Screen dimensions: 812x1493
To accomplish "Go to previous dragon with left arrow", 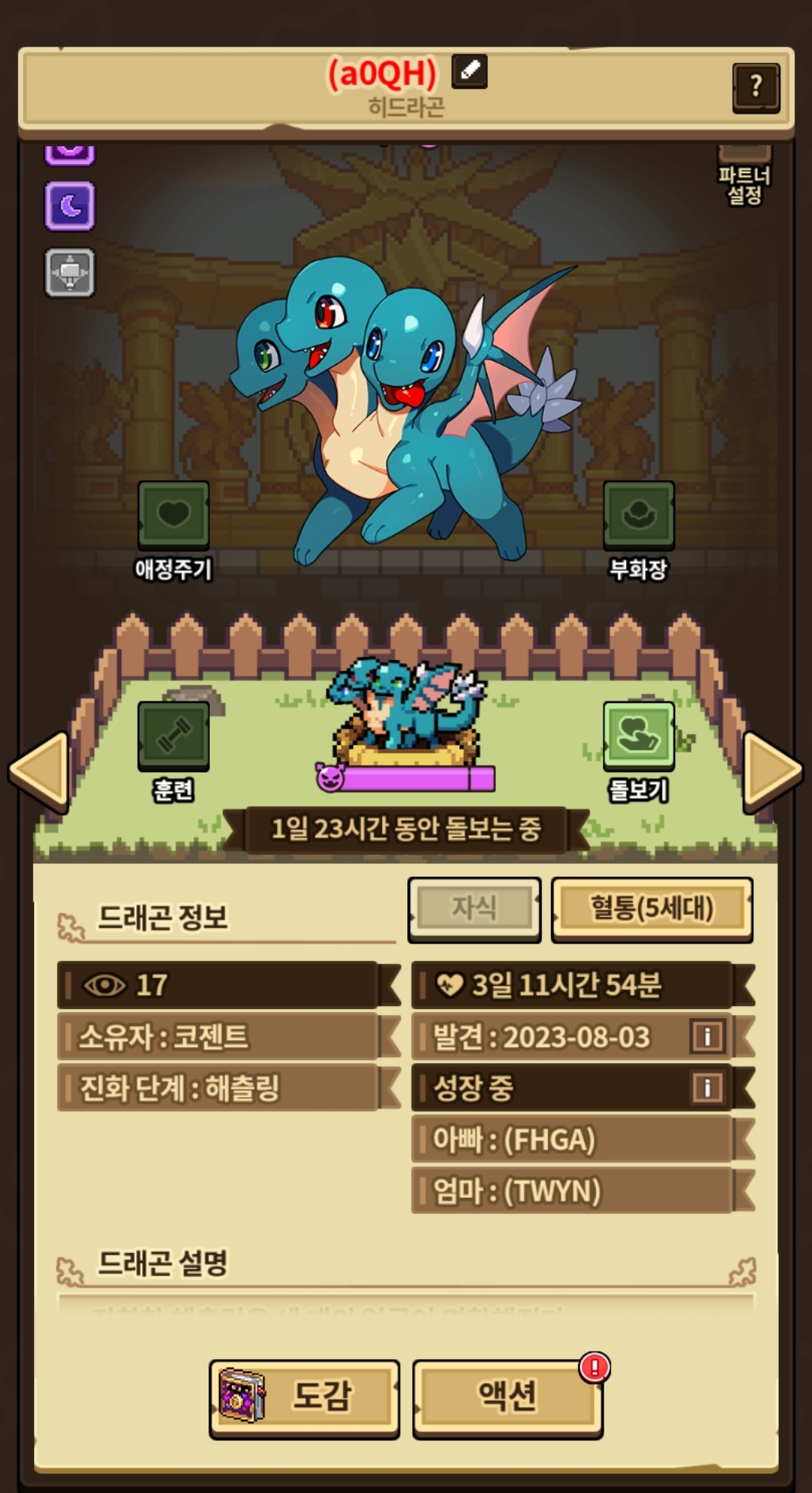I will pos(39,771).
